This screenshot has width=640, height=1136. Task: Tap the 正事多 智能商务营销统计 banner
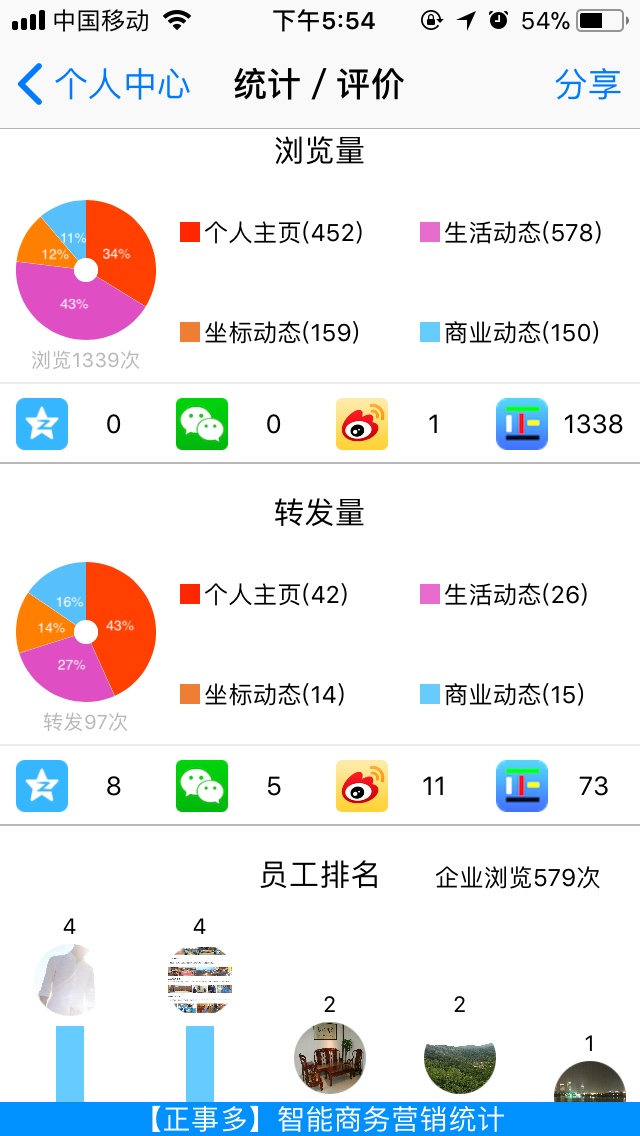(x=320, y=1119)
